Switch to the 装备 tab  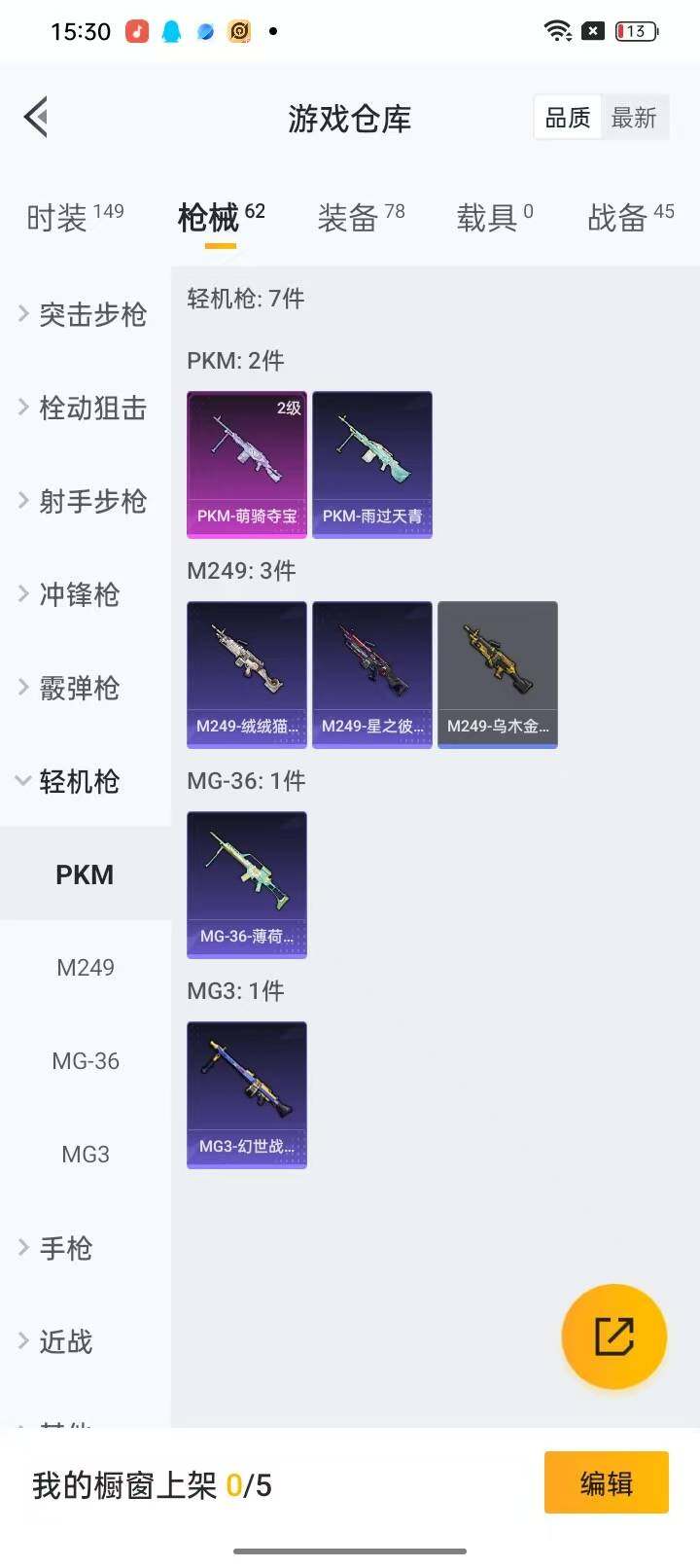[361, 217]
